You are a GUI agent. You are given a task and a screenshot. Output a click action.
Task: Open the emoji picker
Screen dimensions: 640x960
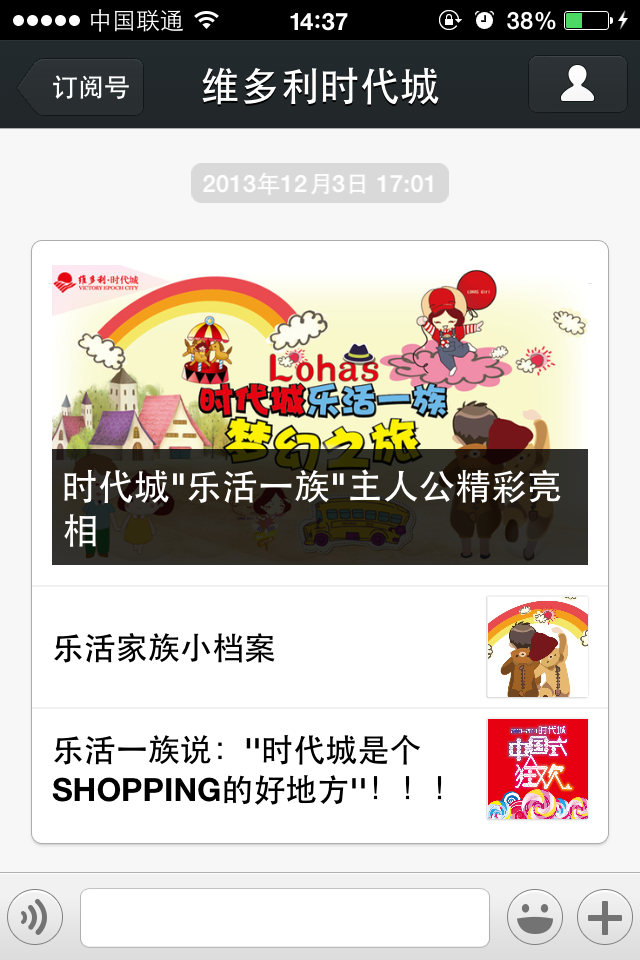point(534,917)
